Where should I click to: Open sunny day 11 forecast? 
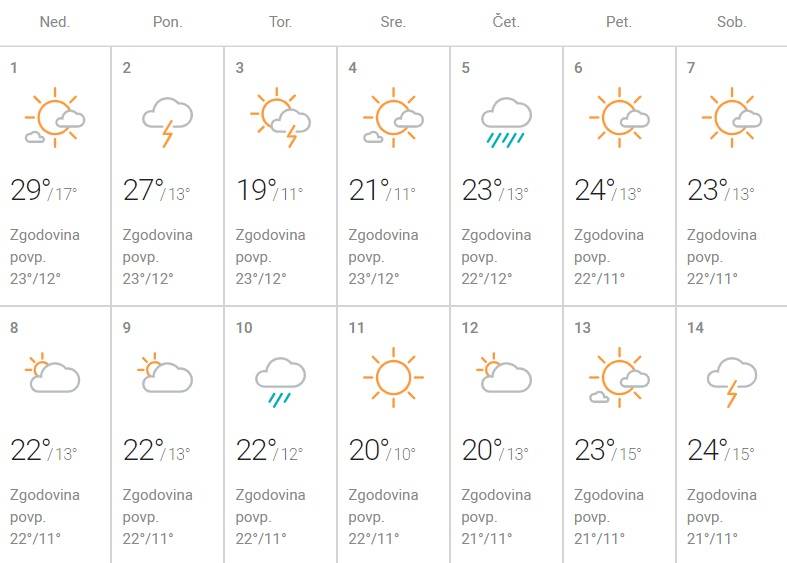[x=393, y=434]
